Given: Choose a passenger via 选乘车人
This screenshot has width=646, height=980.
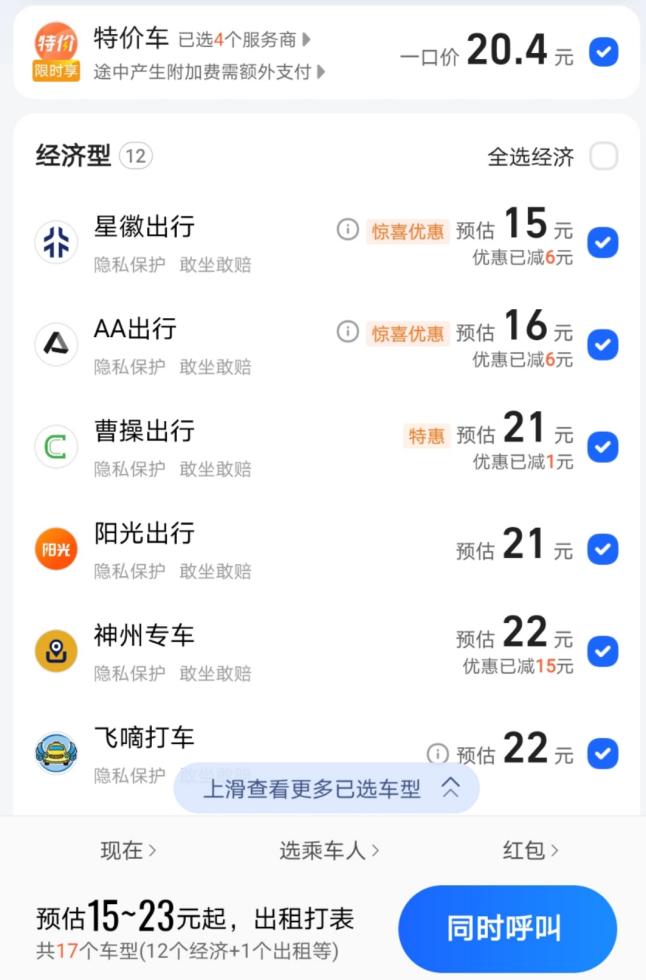Looking at the screenshot, I should [x=329, y=851].
